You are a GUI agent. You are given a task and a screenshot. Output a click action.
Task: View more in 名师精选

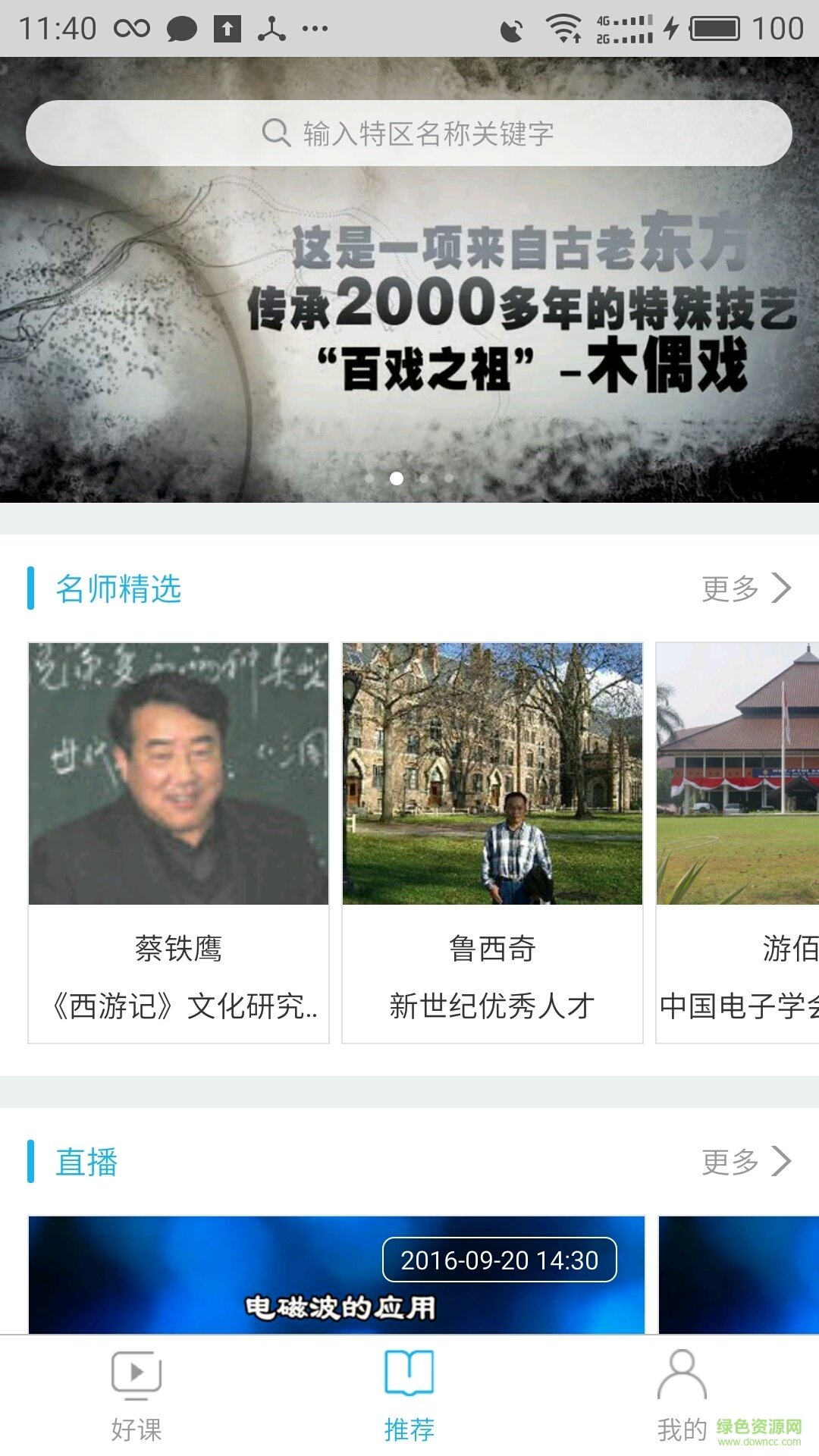point(746,588)
